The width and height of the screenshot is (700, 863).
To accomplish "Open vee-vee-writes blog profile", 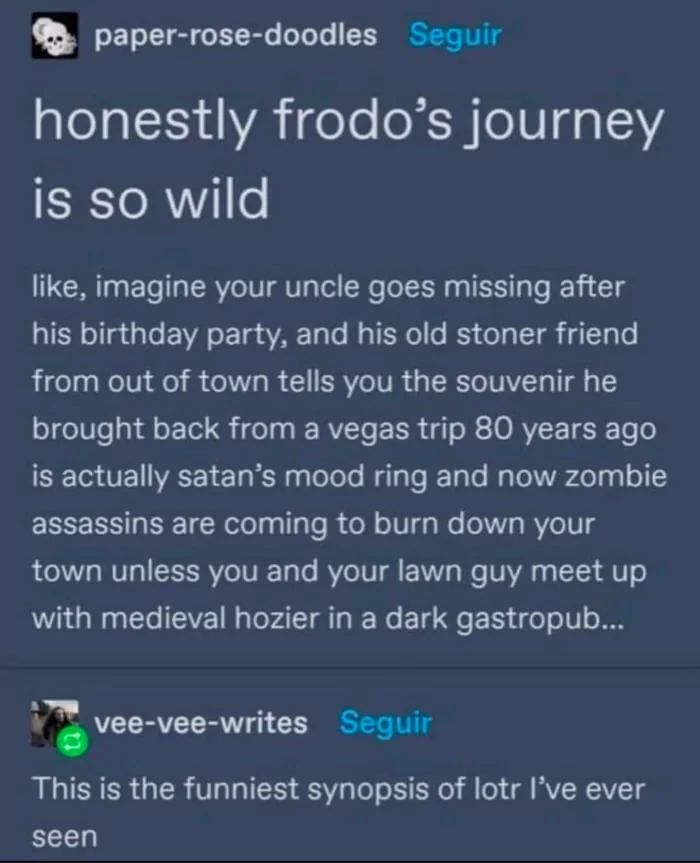I will point(201,722).
